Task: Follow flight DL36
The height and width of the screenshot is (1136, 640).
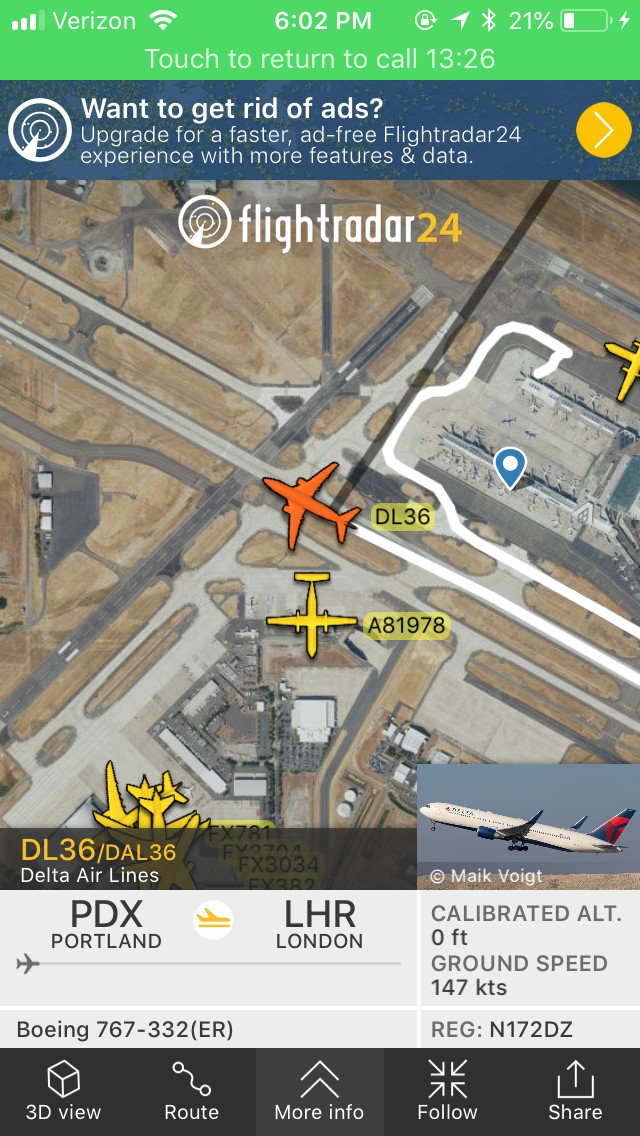Action: point(447,1092)
